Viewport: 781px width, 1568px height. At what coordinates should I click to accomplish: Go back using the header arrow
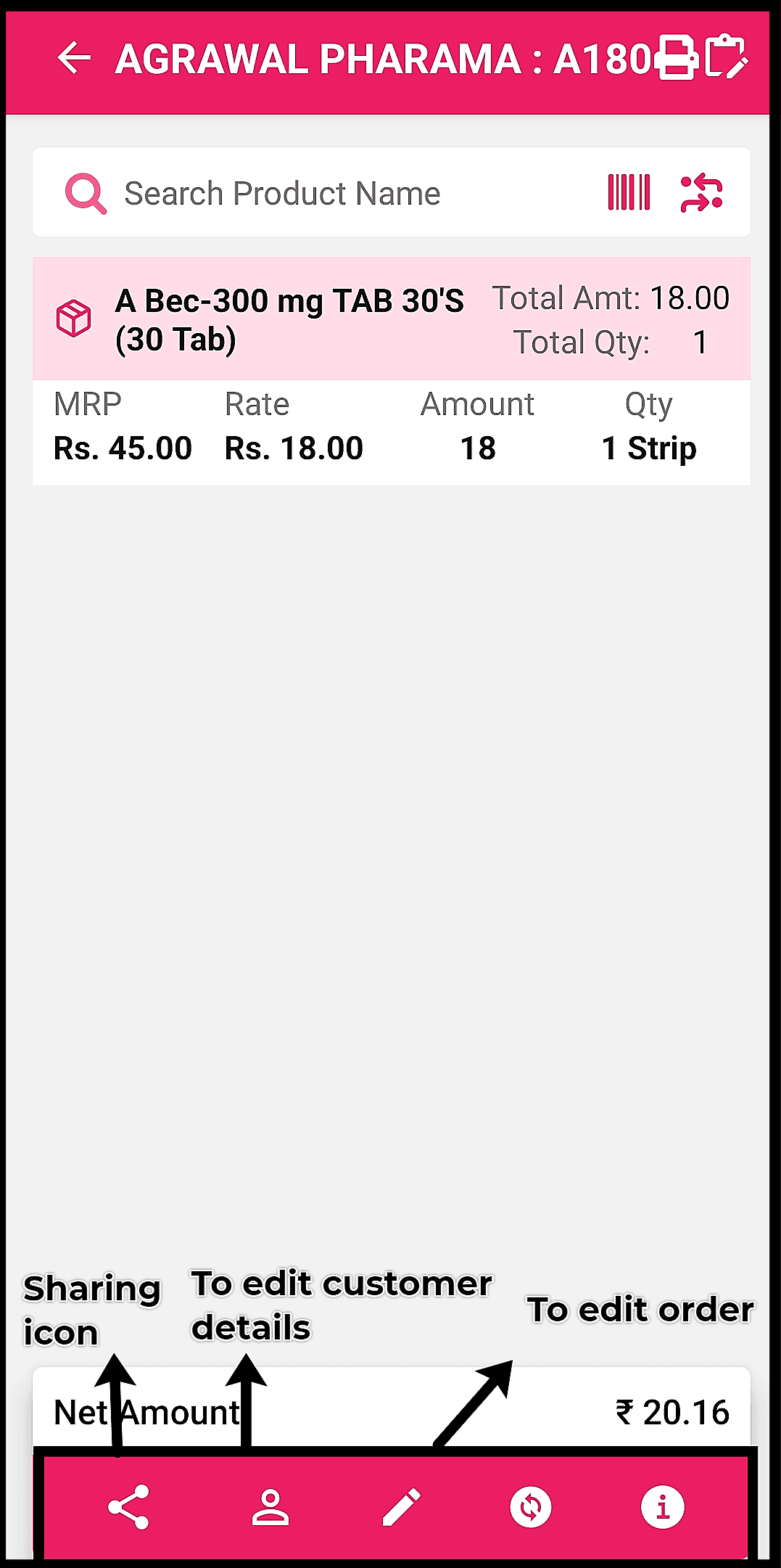click(74, 58)
